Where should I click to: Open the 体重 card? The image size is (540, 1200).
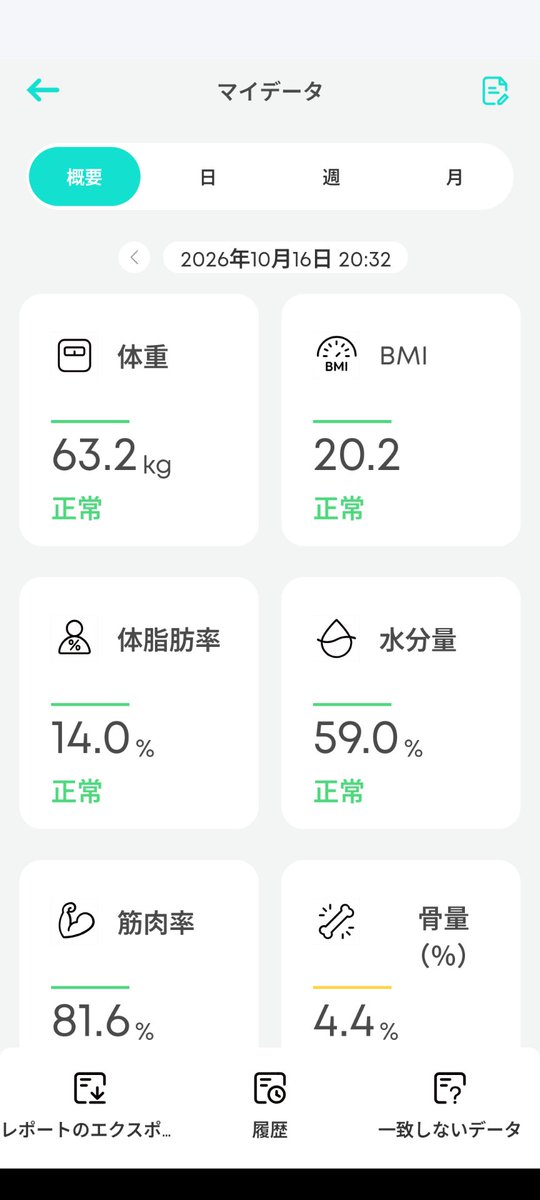pyautogui.click(x=139, y=420)
